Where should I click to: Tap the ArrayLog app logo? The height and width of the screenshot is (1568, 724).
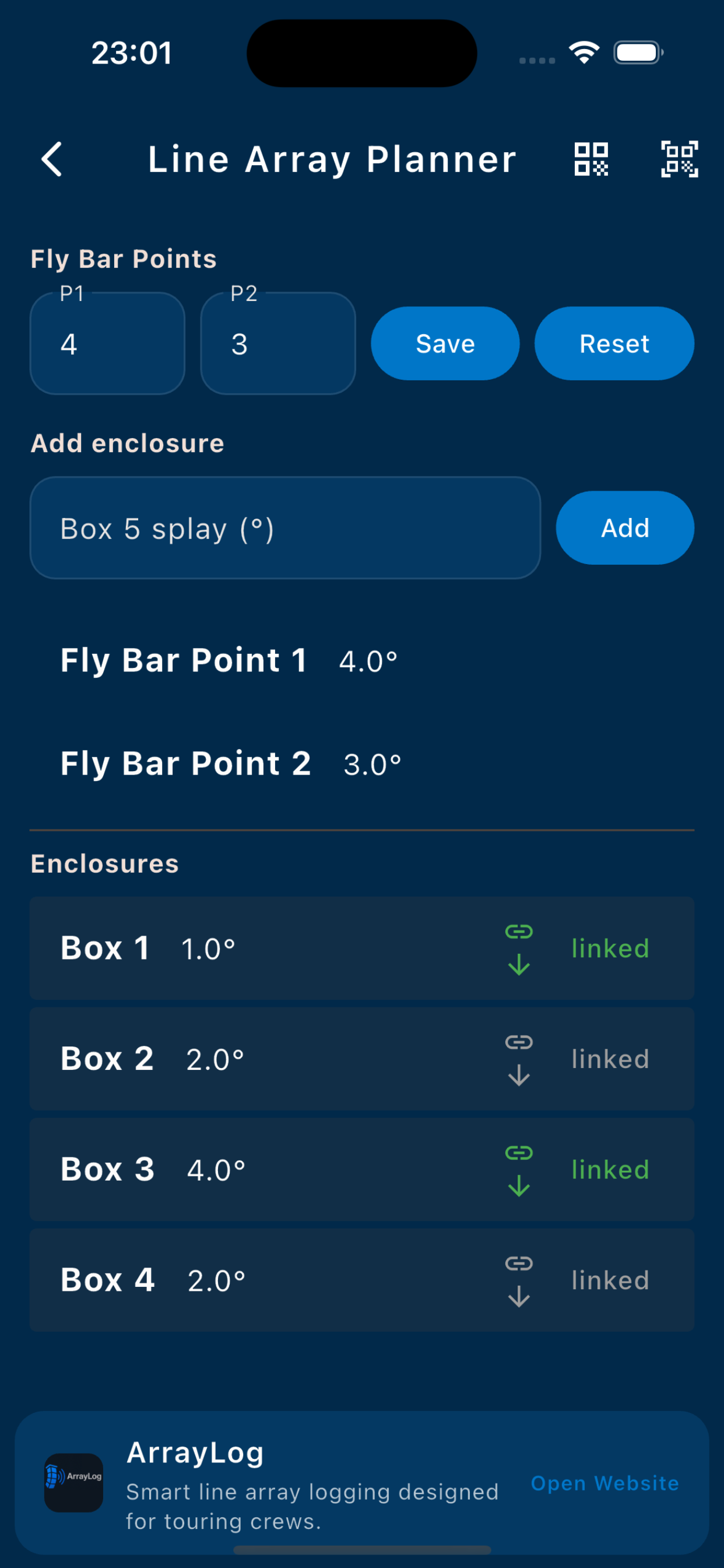pos(74,1482)
